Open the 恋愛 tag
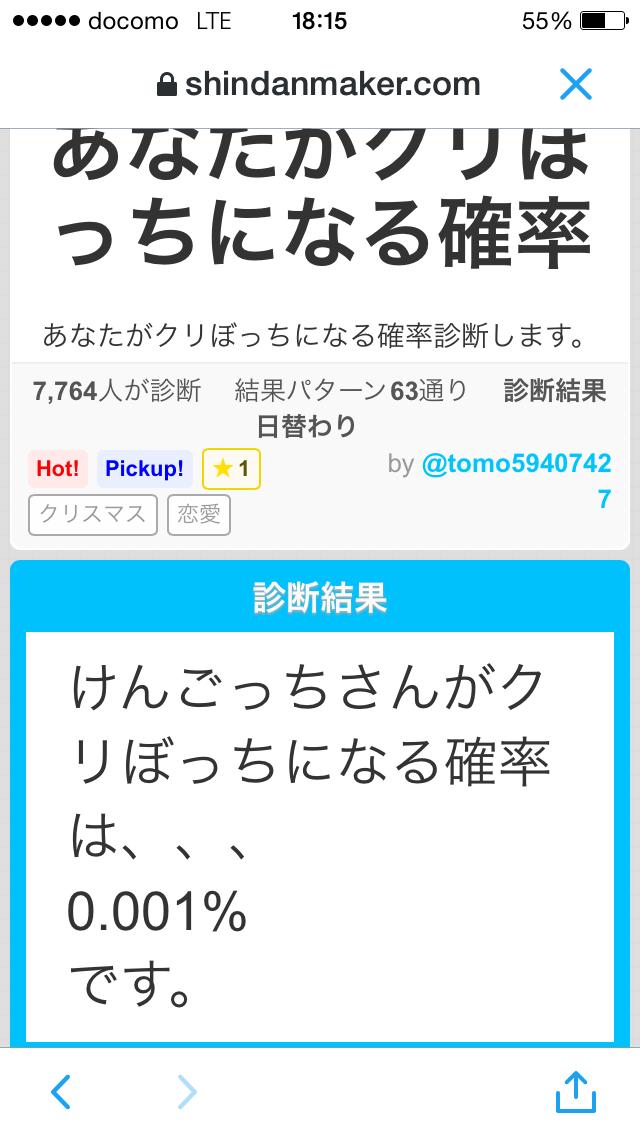This screenshot has height=1136, width=640. (x=199, y=515)
